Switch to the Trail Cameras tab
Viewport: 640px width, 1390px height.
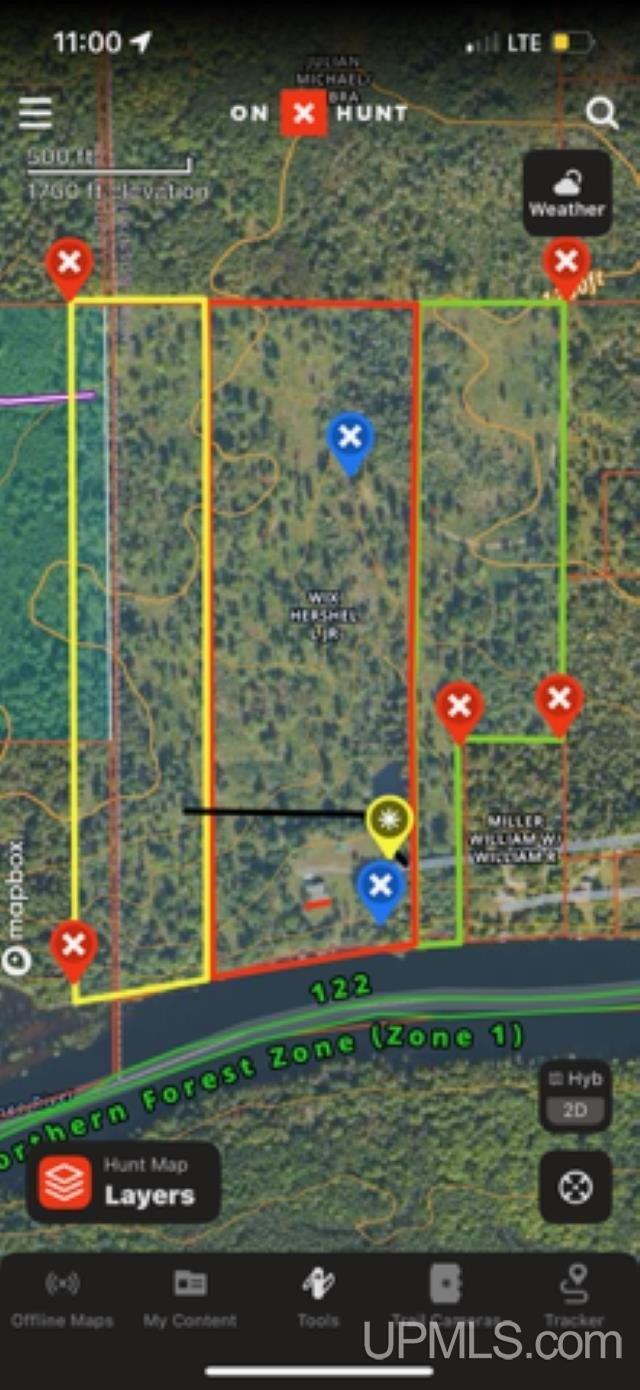click(x=445, y=1298)
